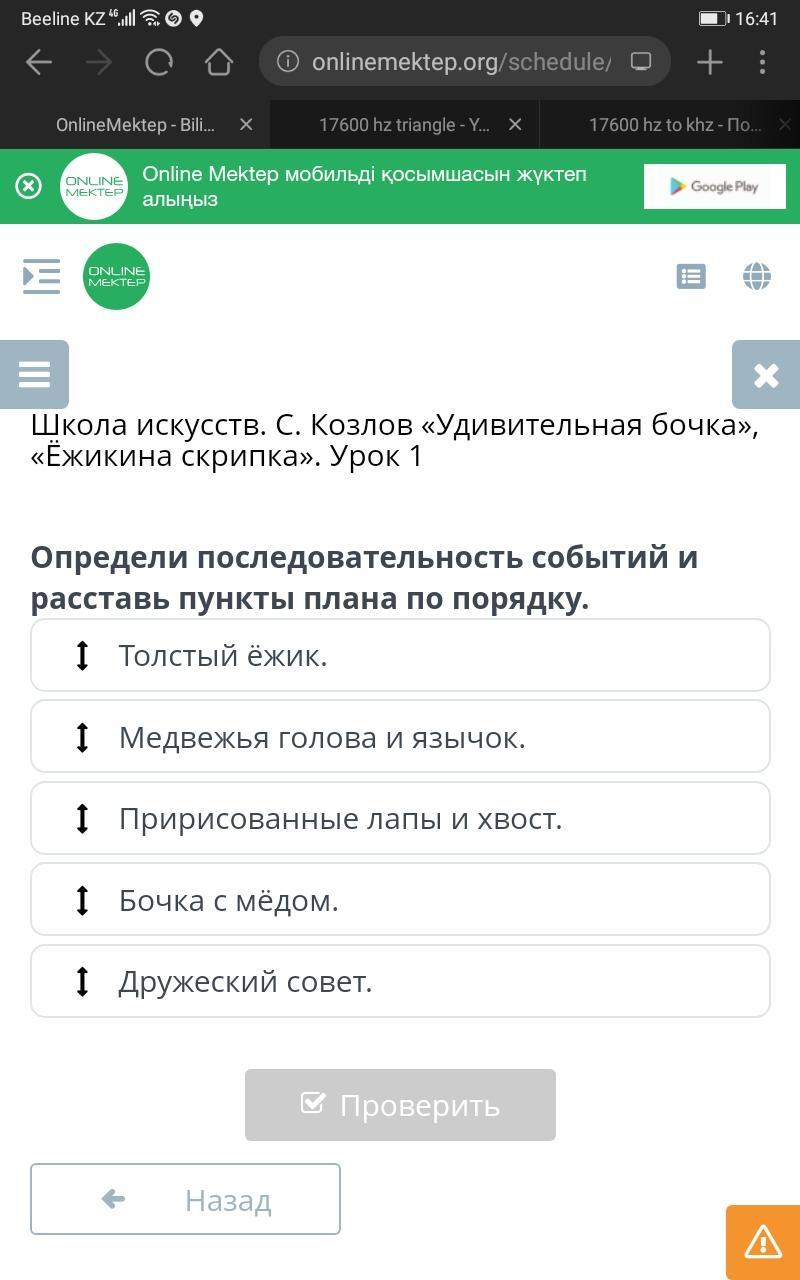This screenshot has width=800, height=1280.
Task: Close the OnlineMektep browser tab
Action: [246, 125]
